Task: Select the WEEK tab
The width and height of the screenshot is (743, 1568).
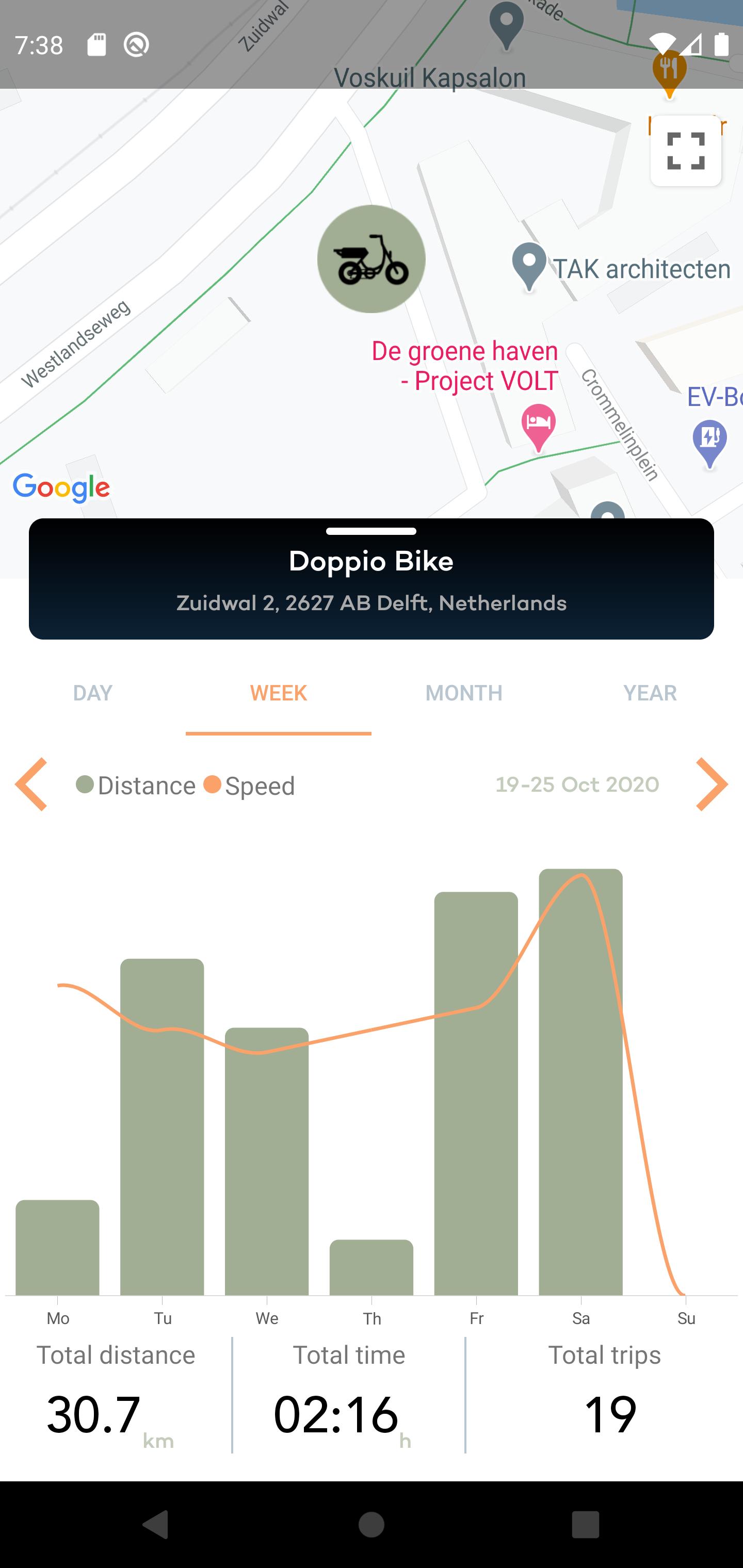Action: pyautogui.click(x=278, y=693)
